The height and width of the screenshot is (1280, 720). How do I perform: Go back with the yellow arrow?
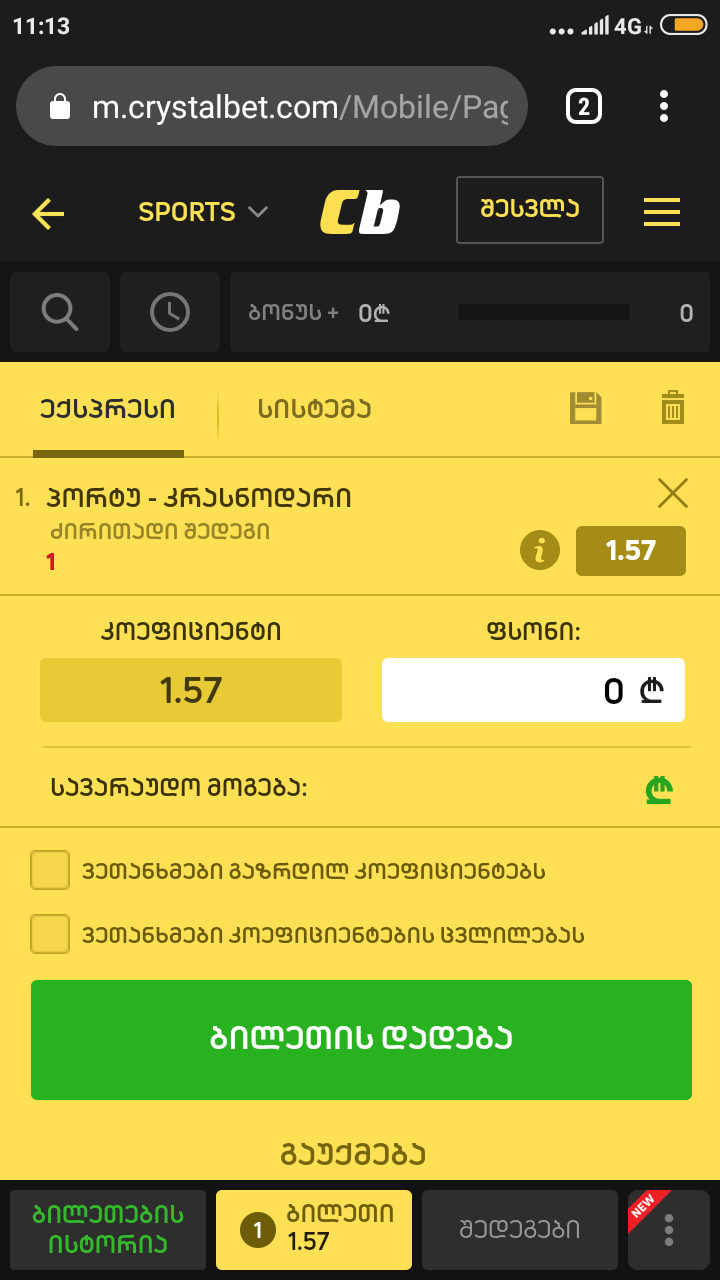(x=48, y=212)
